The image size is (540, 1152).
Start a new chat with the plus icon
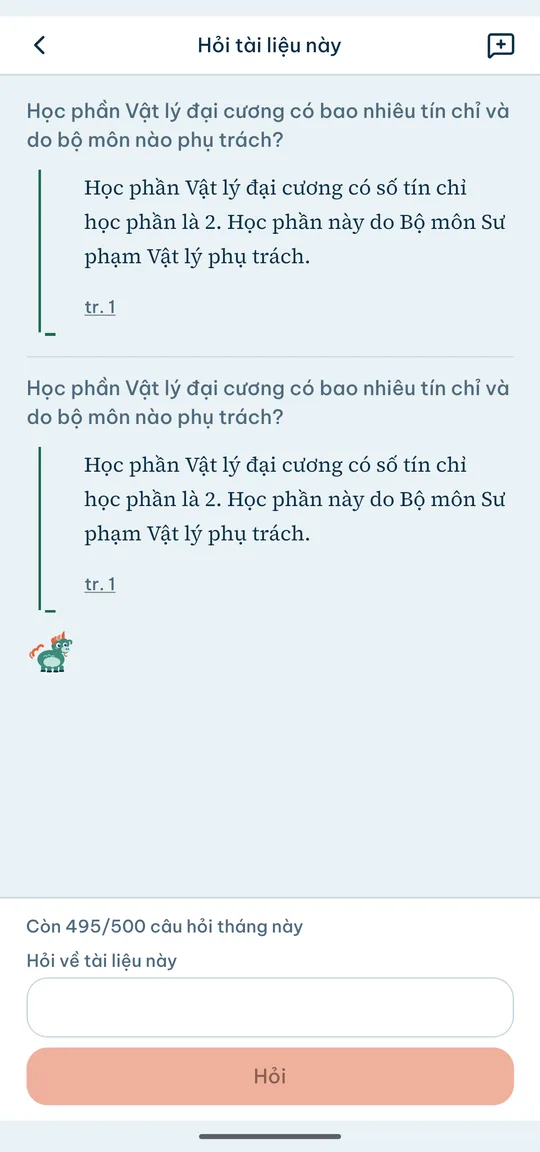500,45
